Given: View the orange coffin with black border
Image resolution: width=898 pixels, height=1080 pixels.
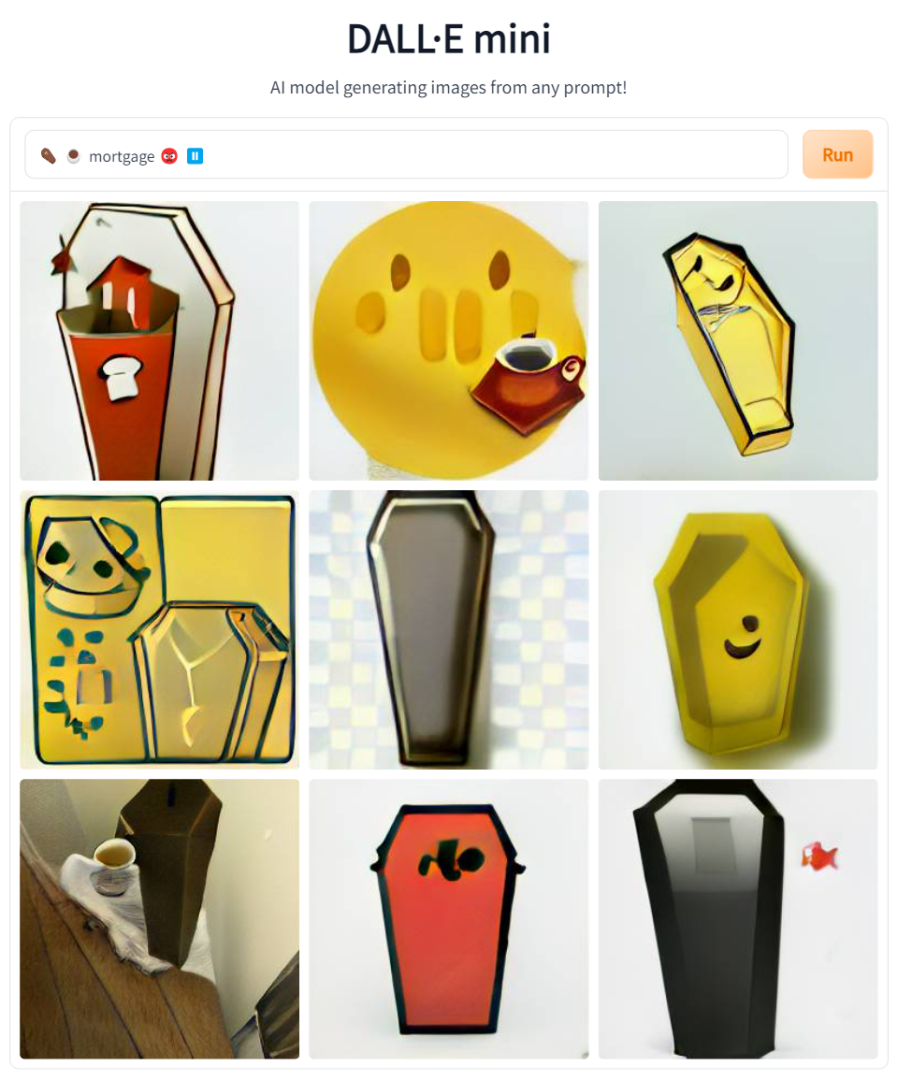Looking at the screenshot, I should pyautogui.click(x=448, y=918).
